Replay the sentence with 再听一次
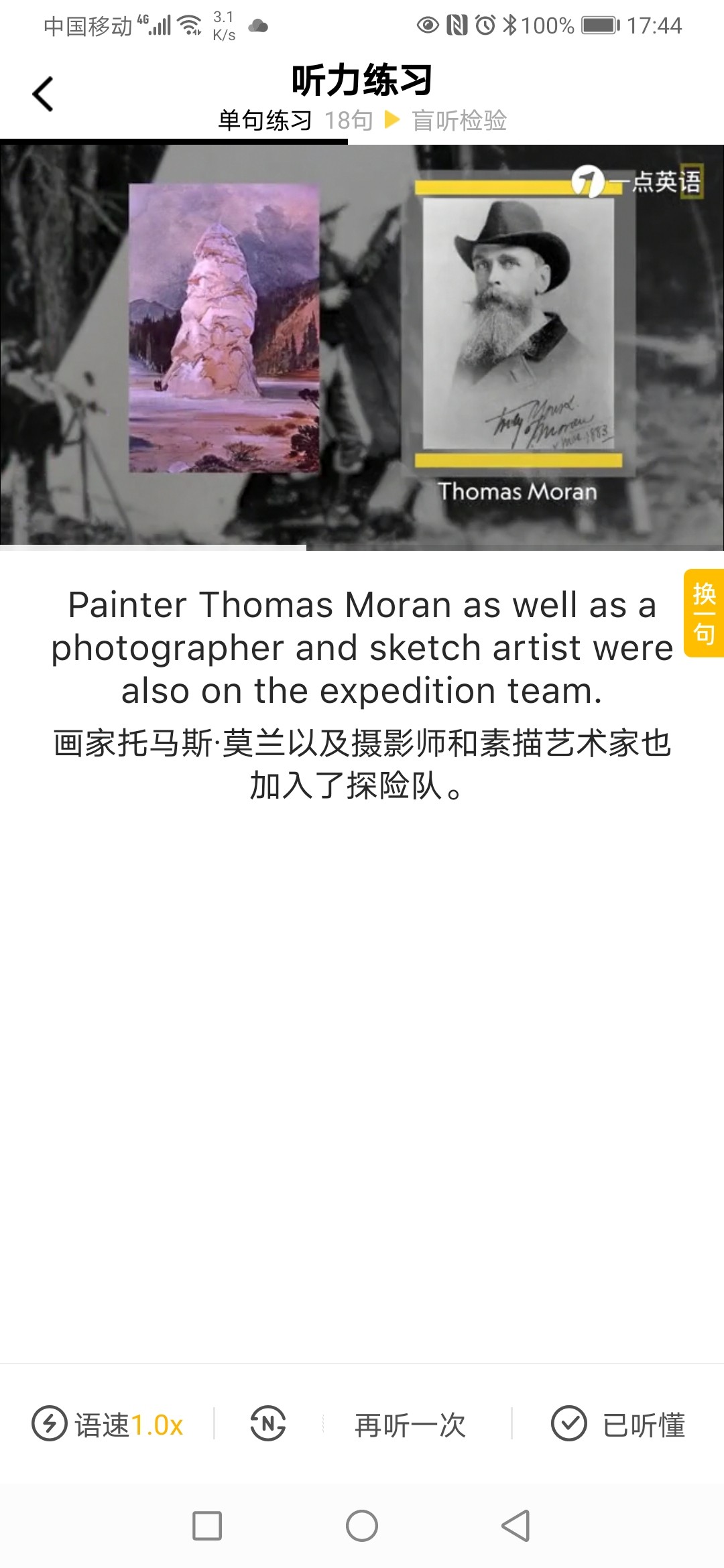This screenshot has width=724, height=1568. (x=410, y=1425)
